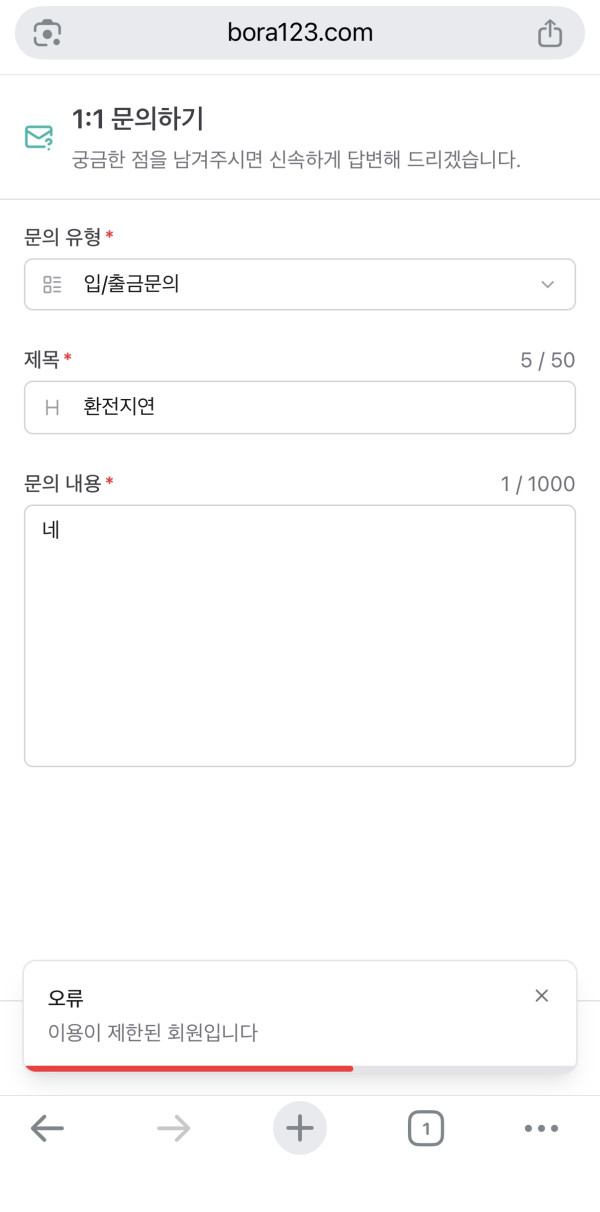Go back to the previous page

pos(47,1129)
